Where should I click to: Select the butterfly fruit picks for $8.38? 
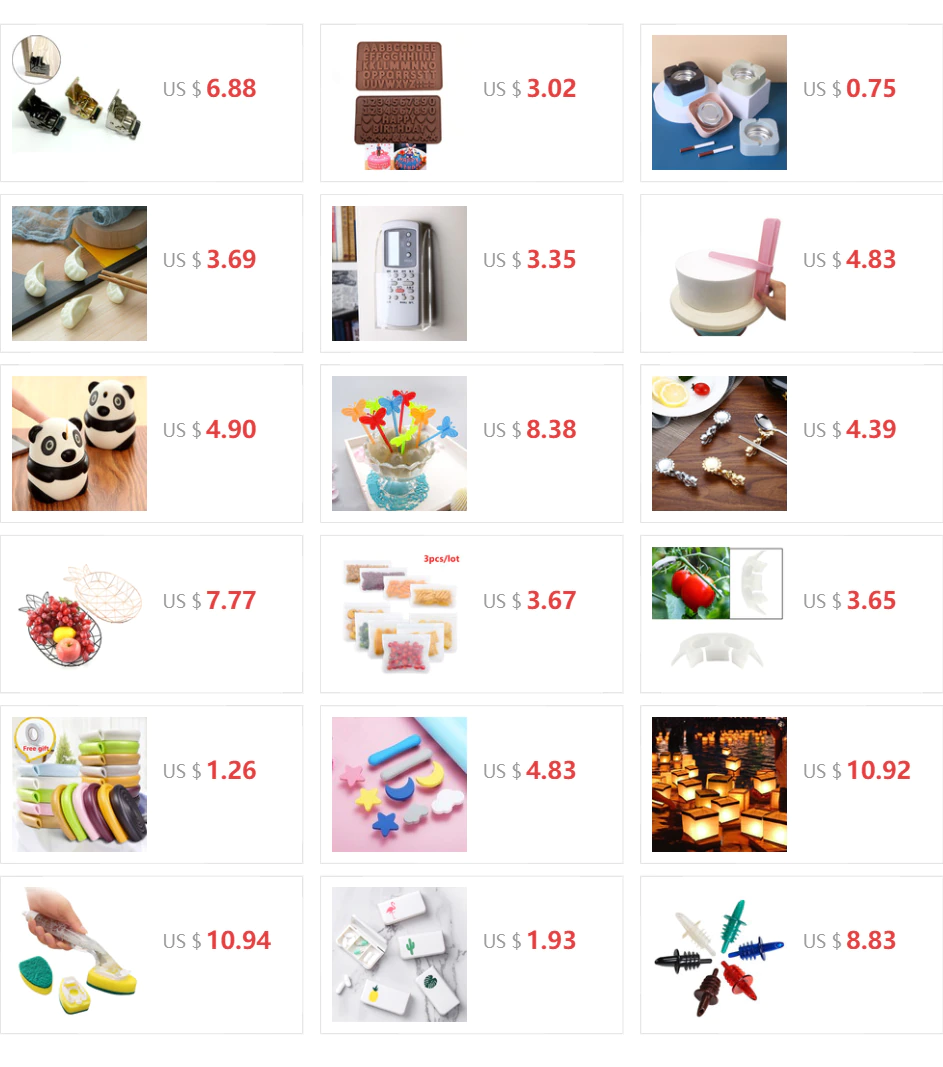pos(399,443)
